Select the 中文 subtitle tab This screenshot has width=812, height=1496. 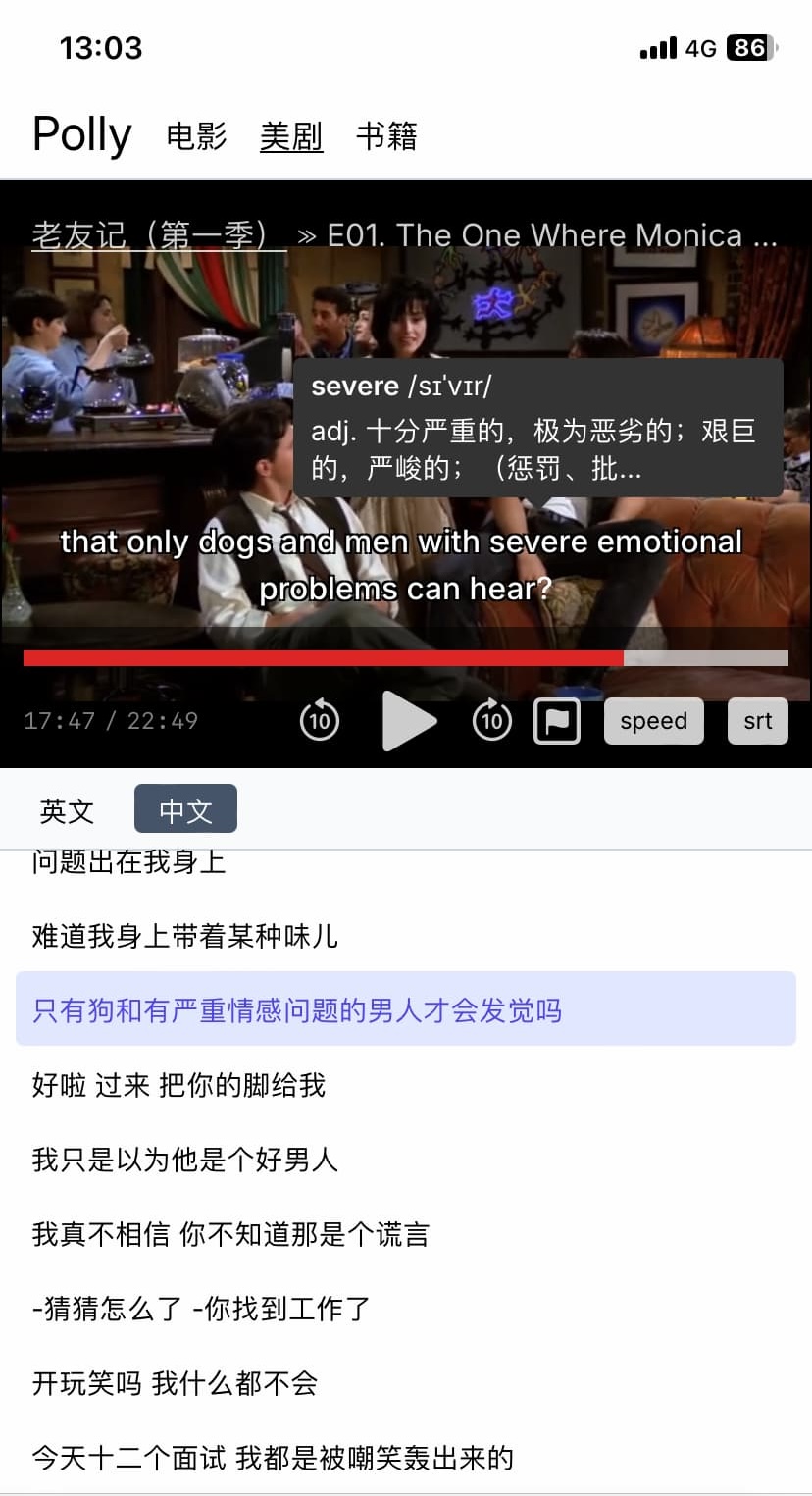(185, 810)
